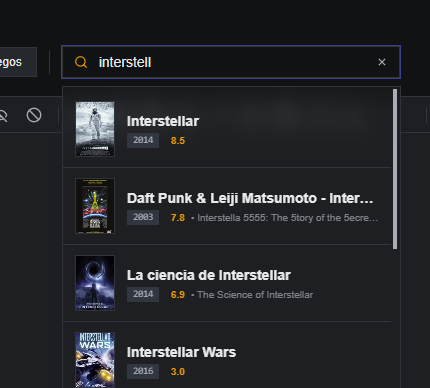Tap the search field containing "interstell"
Image resolution: width=430 pixels, height=388 pixels.
(231, 62)
